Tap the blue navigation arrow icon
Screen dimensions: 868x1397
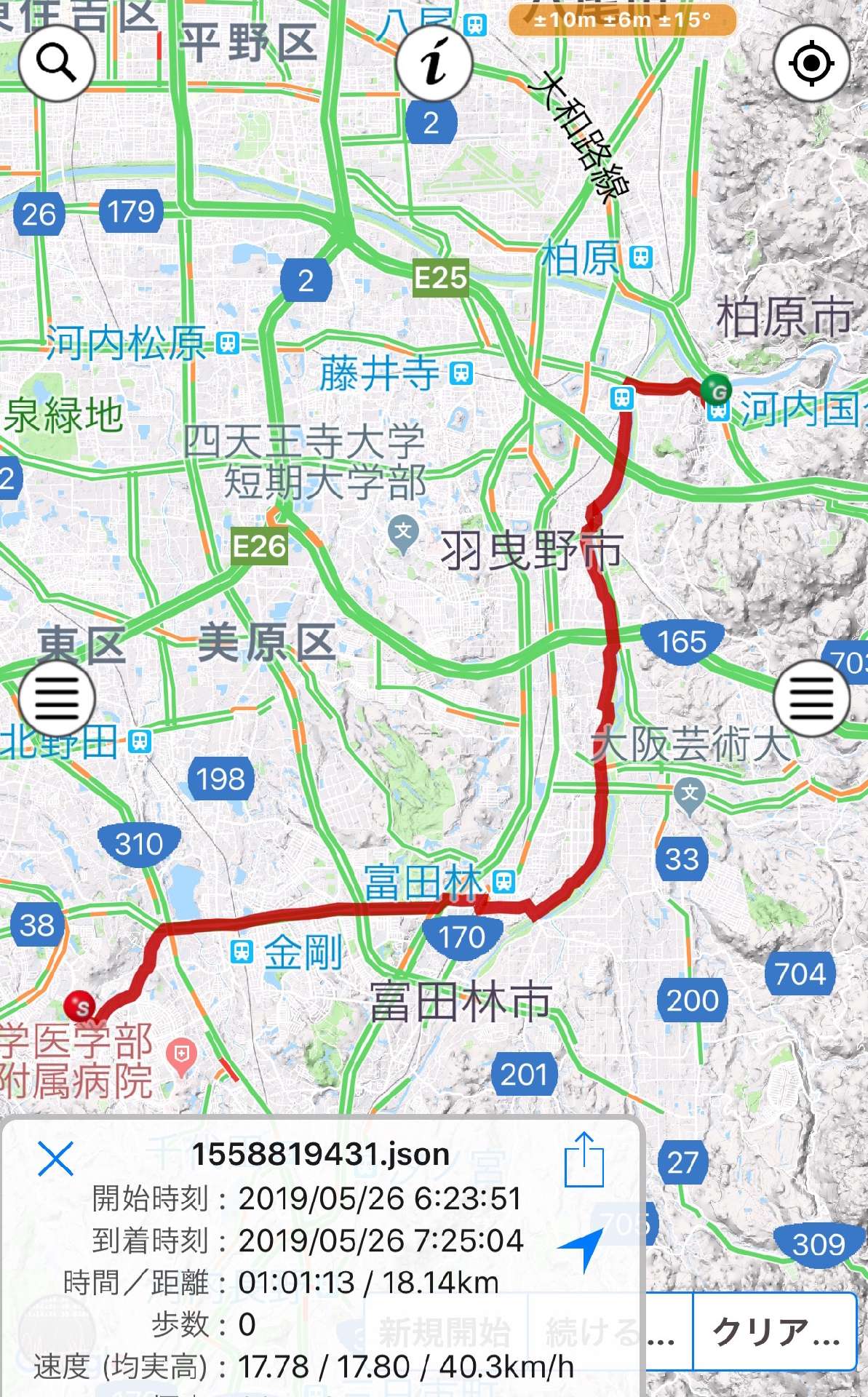(582, 1249)
